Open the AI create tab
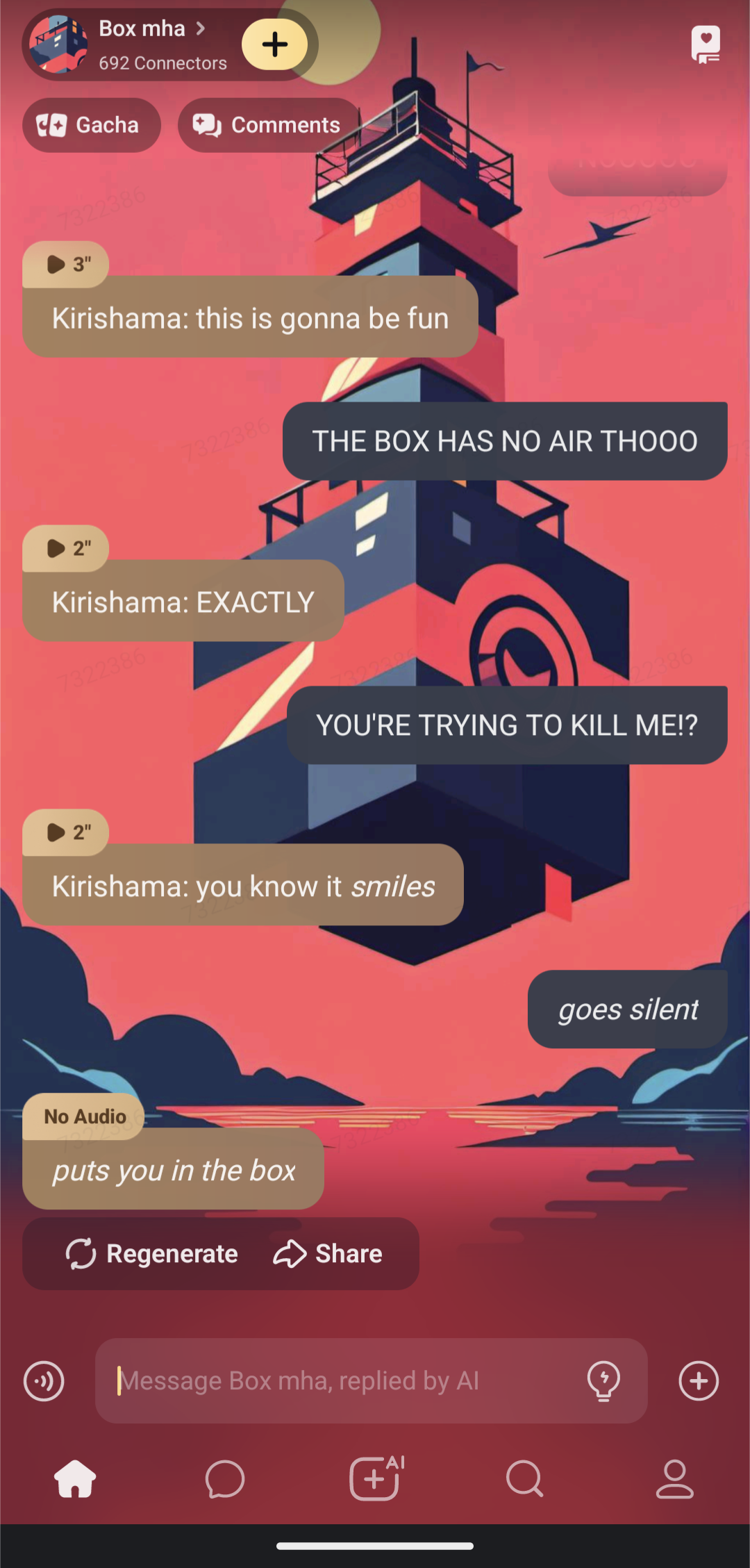This screenshot has height=1568, width=750. 375,1478
